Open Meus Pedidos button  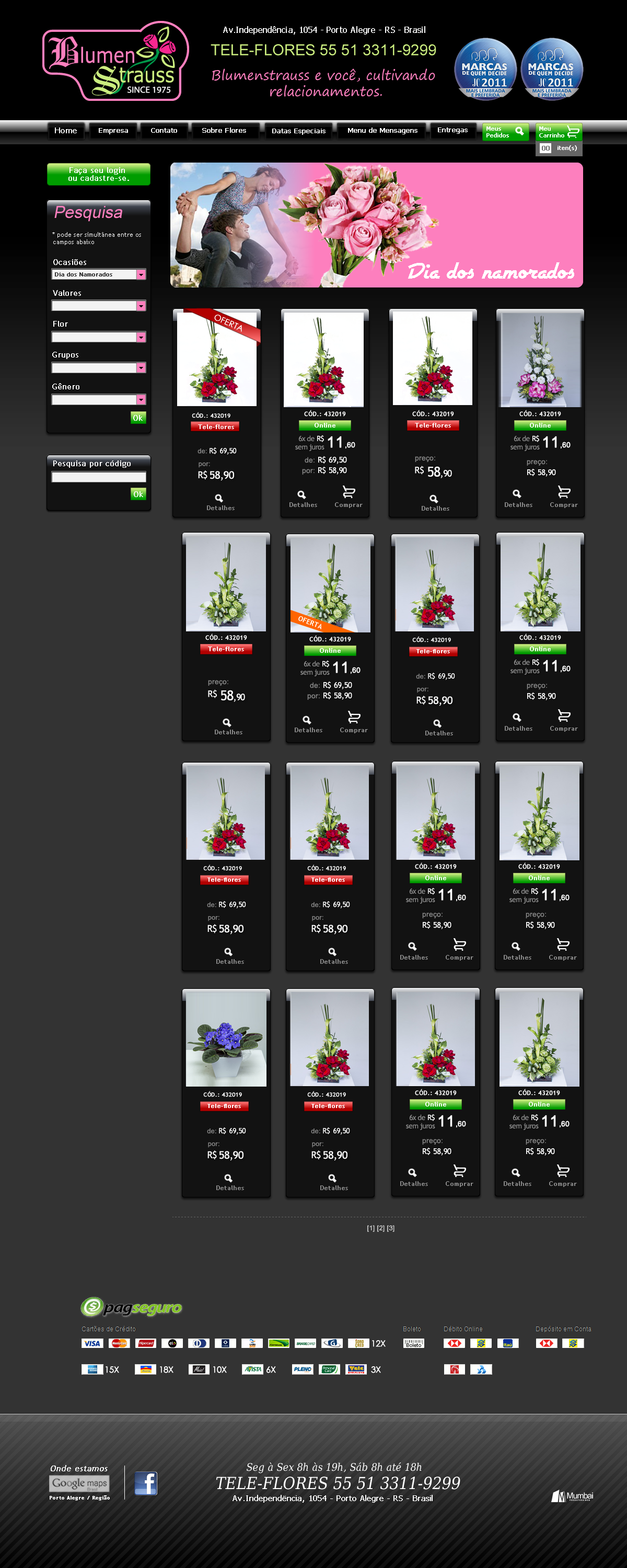tap(505, 132)
